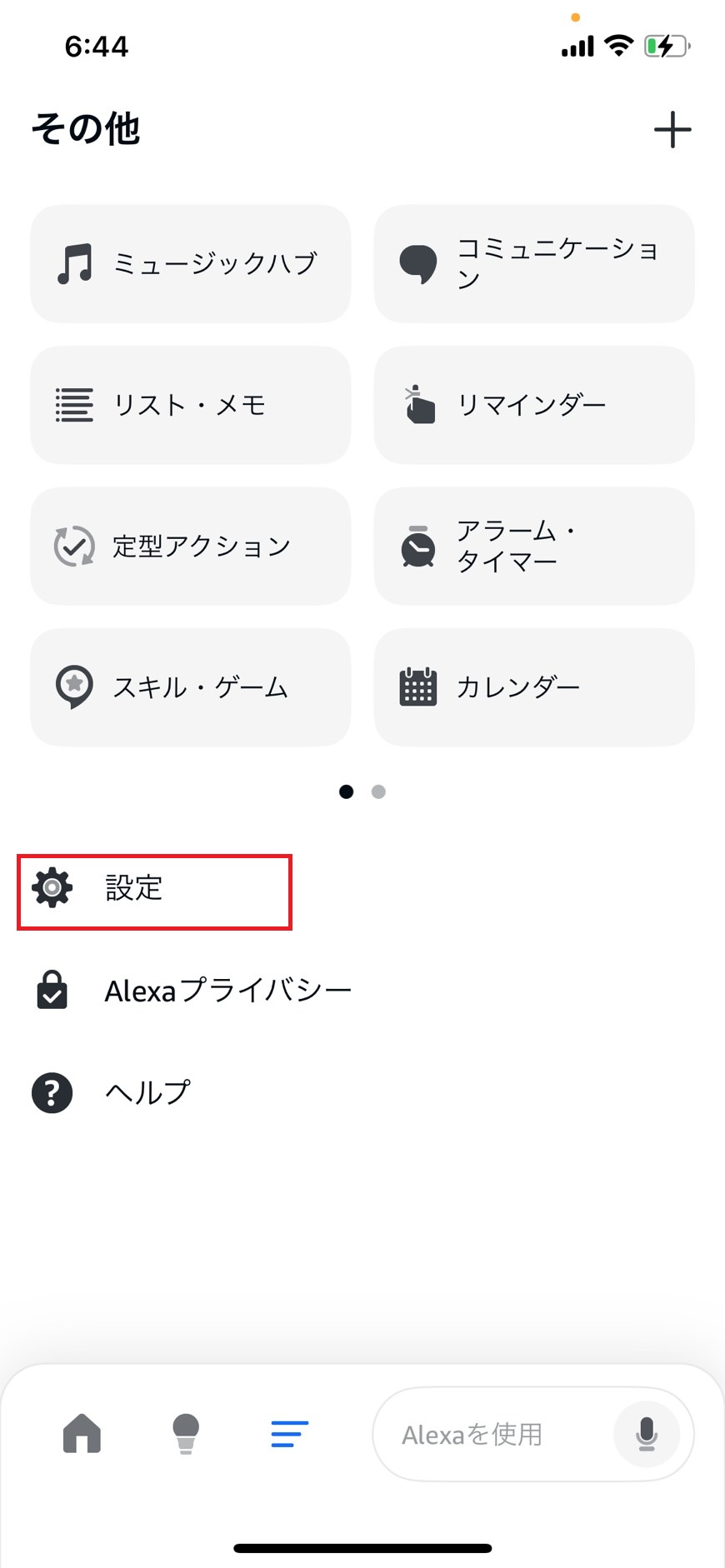Tap the Devices lightbulb icon

[185, 1434]
